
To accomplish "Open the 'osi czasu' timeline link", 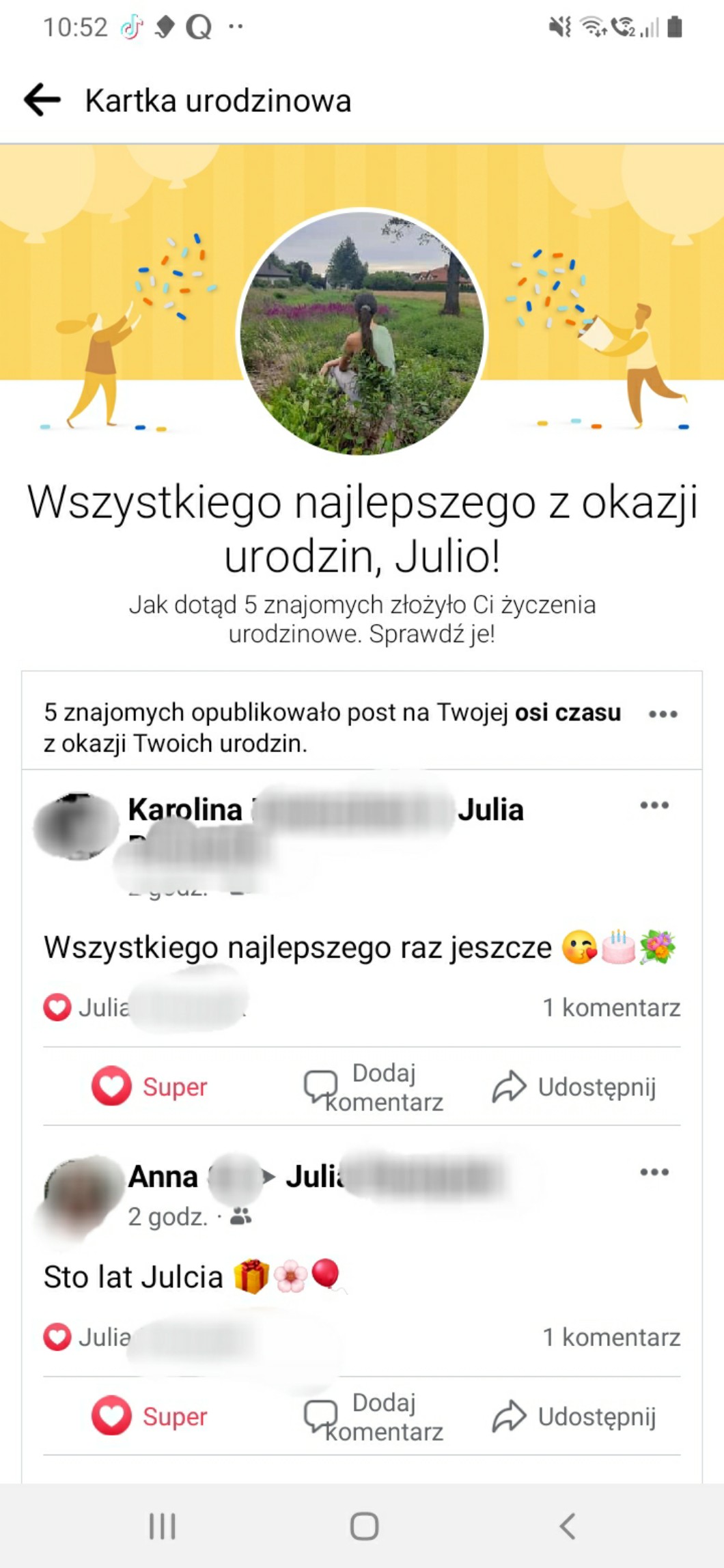I will [x=567, y=712].
